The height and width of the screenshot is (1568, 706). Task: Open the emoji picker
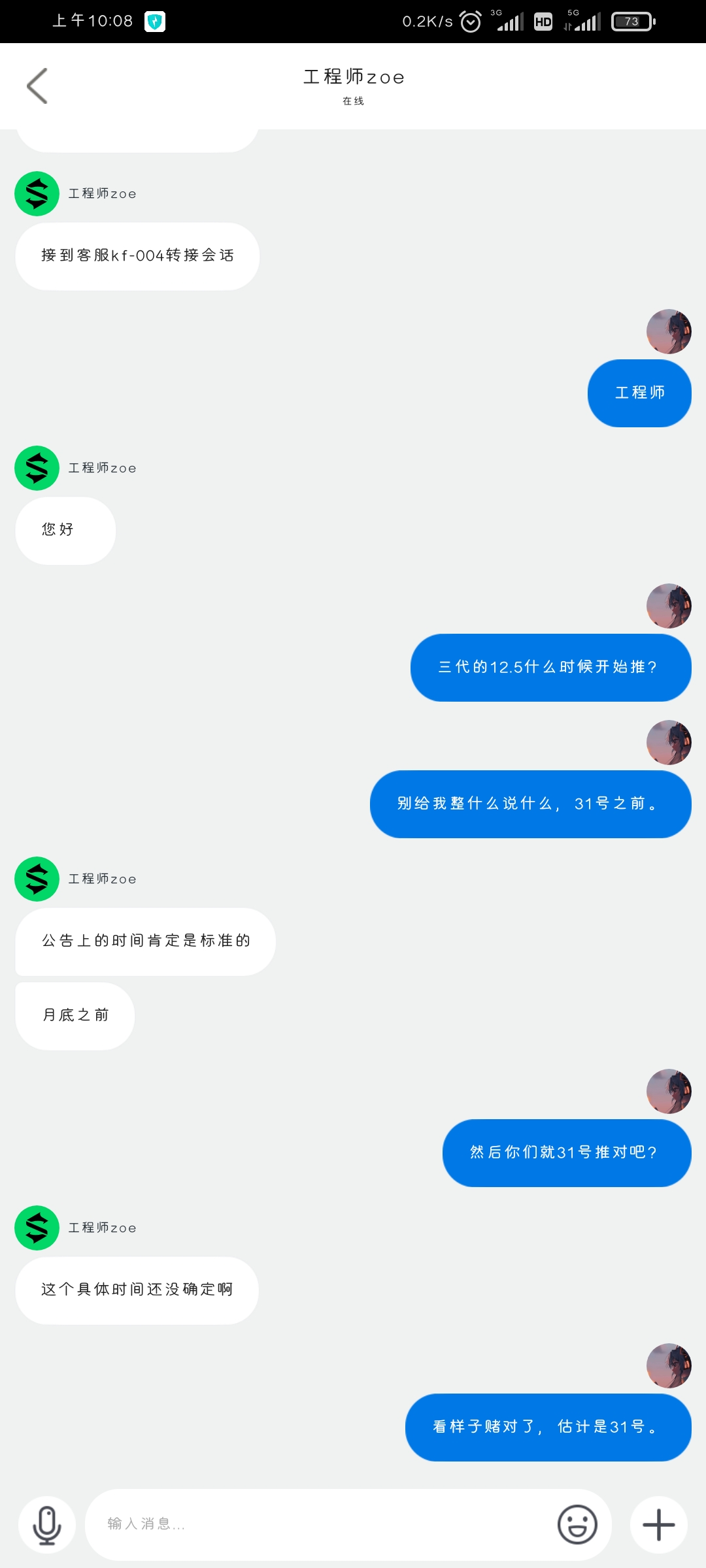click(577, 1525)
